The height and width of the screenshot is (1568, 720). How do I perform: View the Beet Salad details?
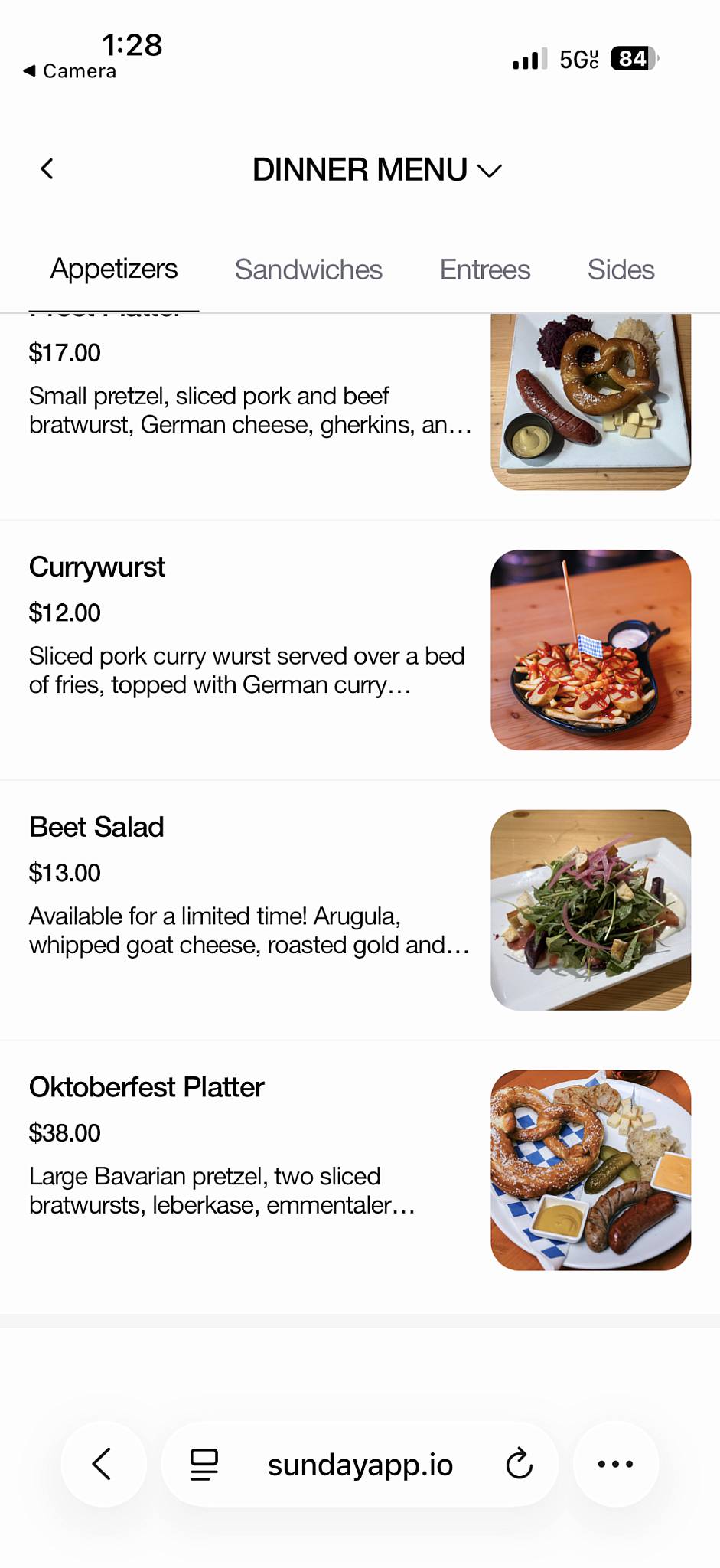click(x=360, y=910)
